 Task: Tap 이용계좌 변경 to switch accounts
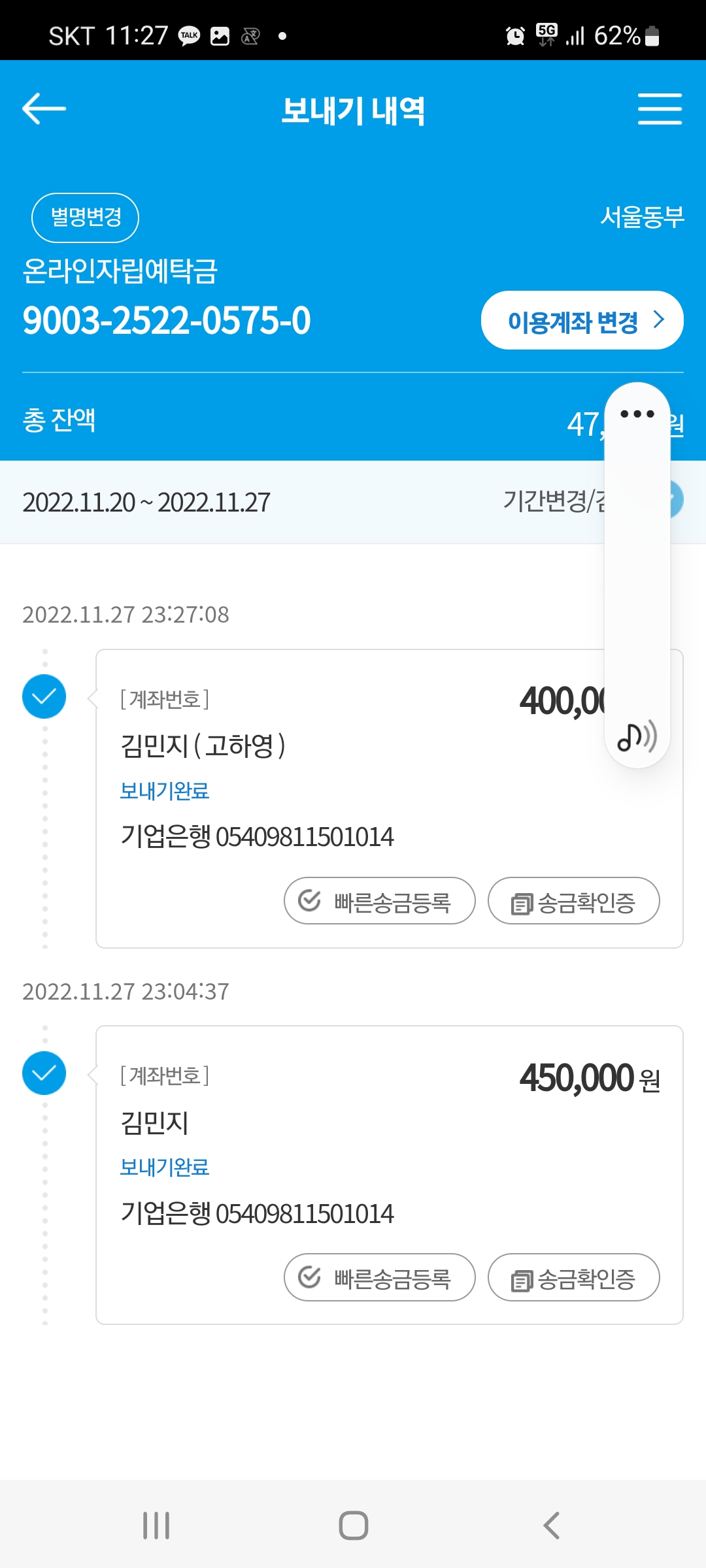point(582,320)
